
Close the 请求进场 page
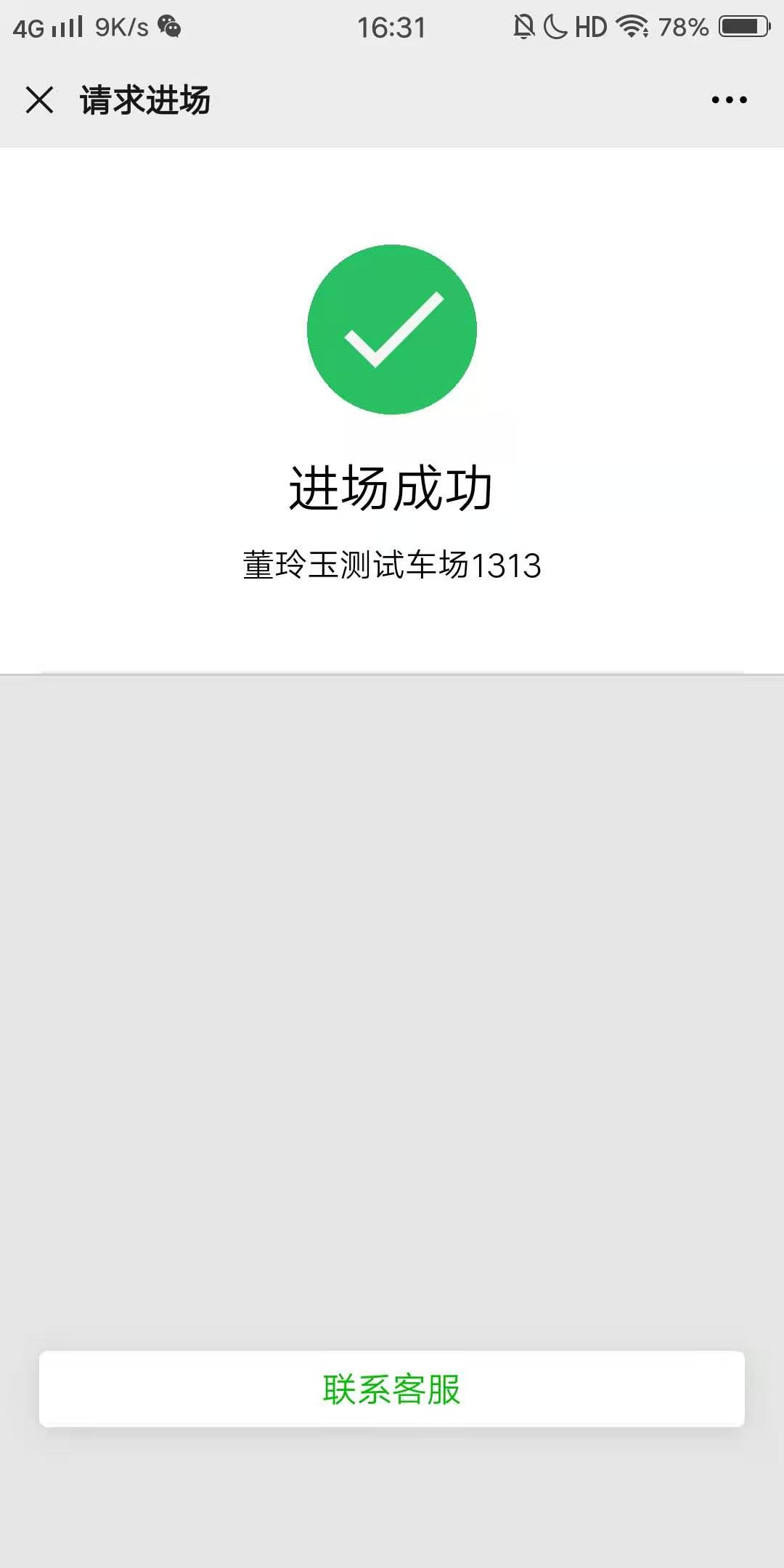(x=39, y=100)
